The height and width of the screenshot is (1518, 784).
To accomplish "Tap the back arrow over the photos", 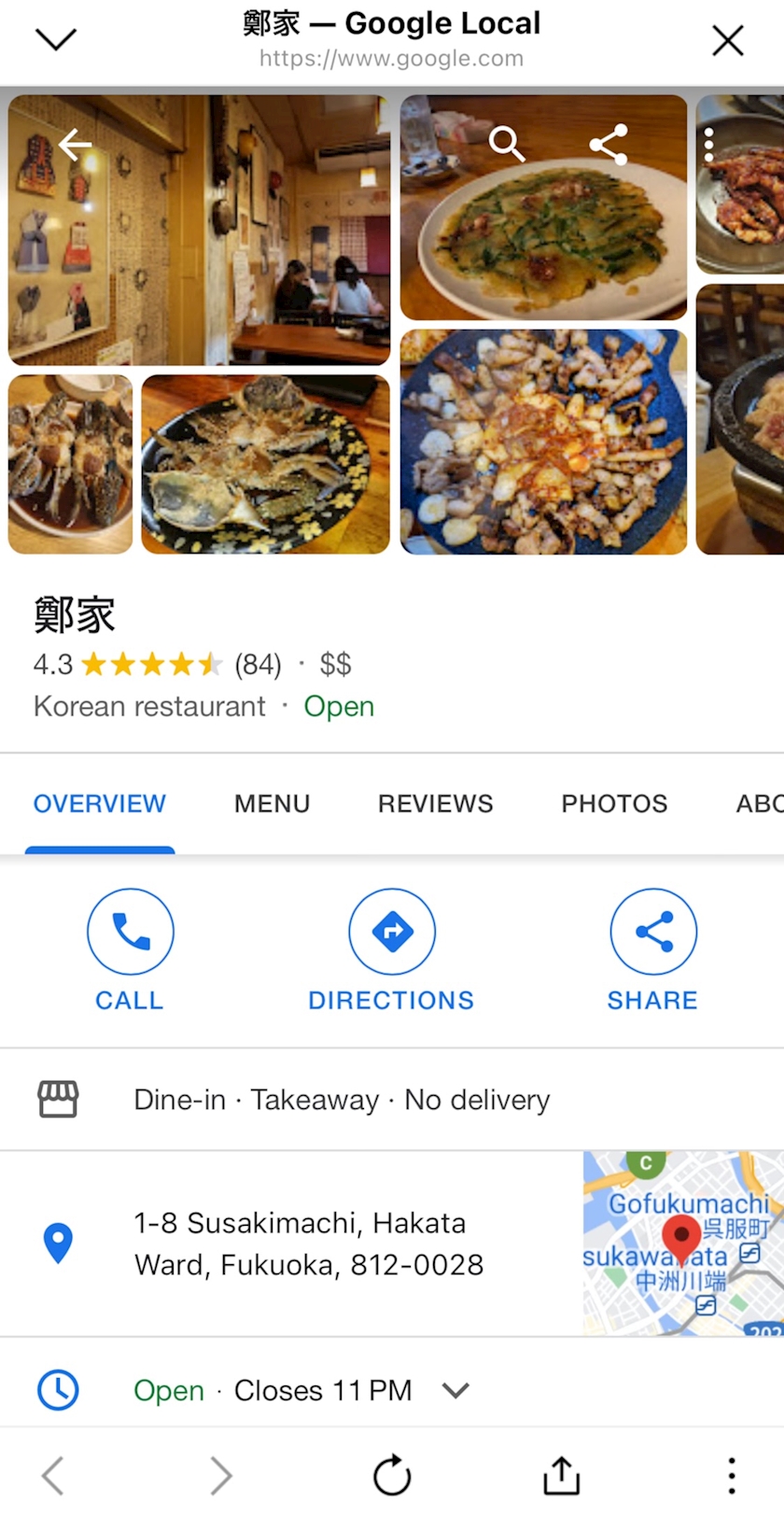I will [76, 145].
